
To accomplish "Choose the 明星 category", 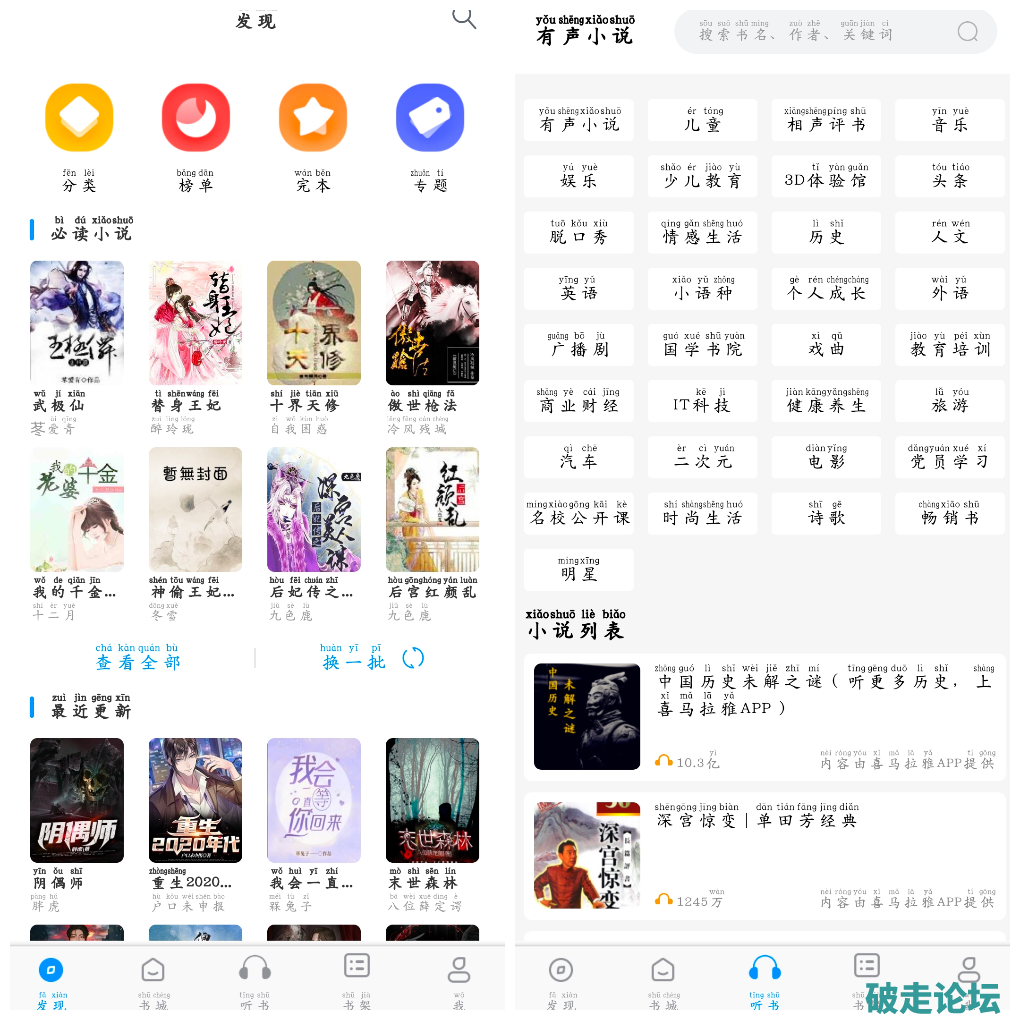I will point(579,570).
